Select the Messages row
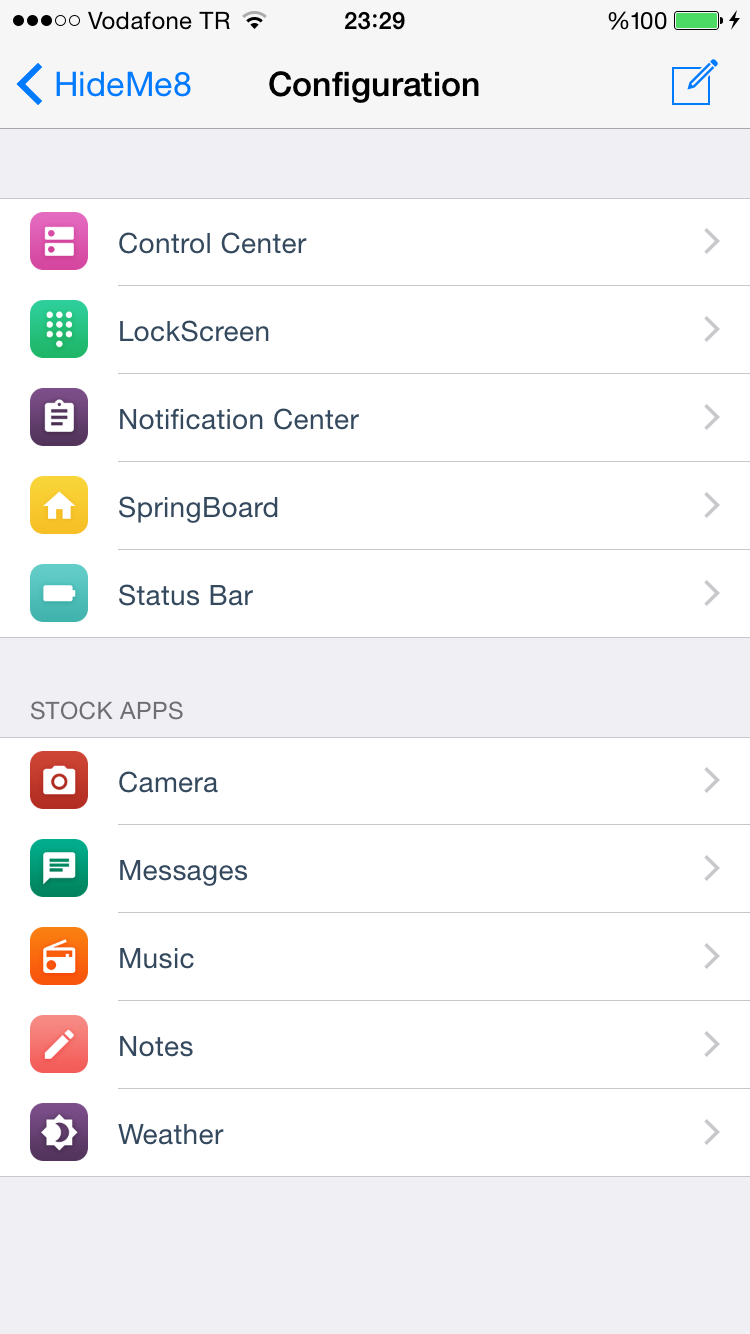The width and height of the screenshot is (750, 1334). (375, 869)
